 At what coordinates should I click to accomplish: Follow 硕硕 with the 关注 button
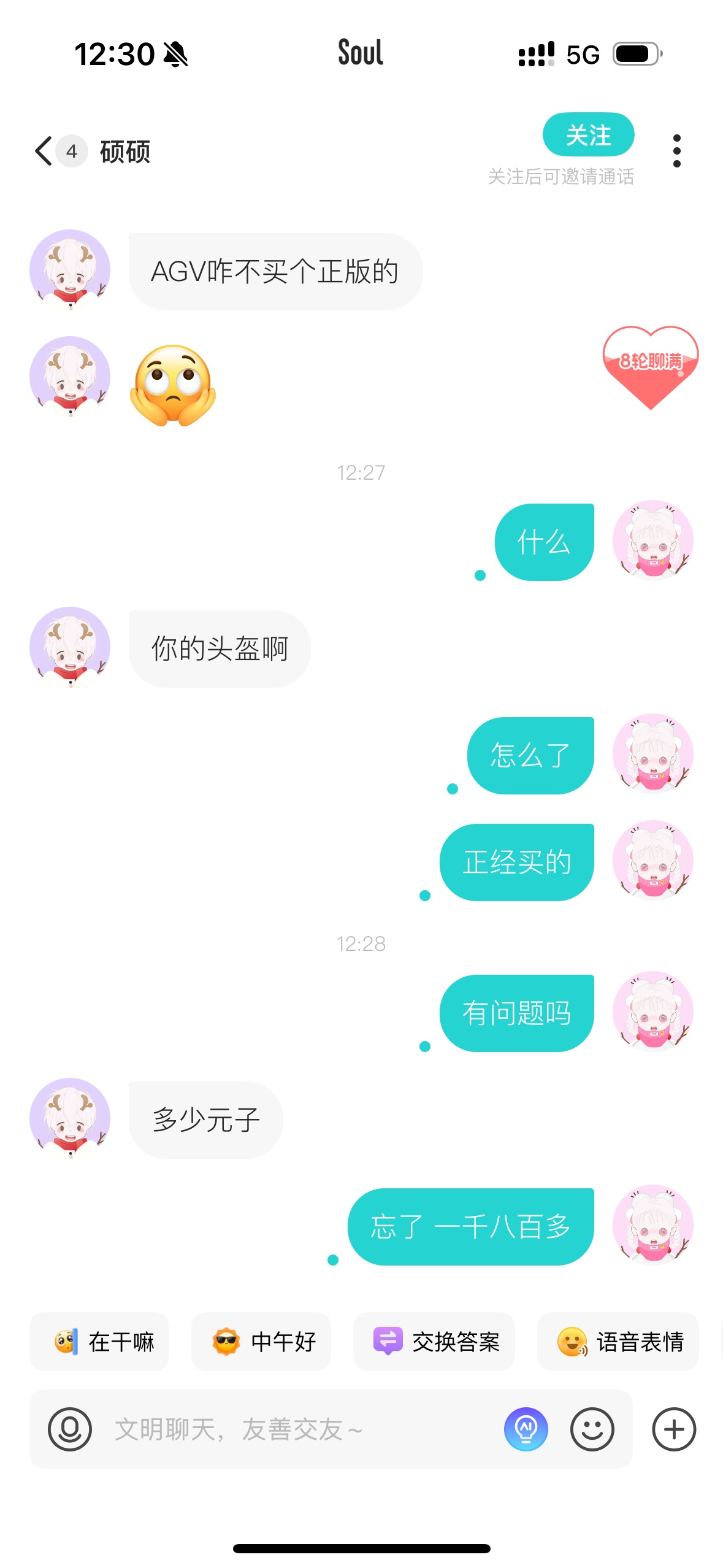tap(588, 134)
